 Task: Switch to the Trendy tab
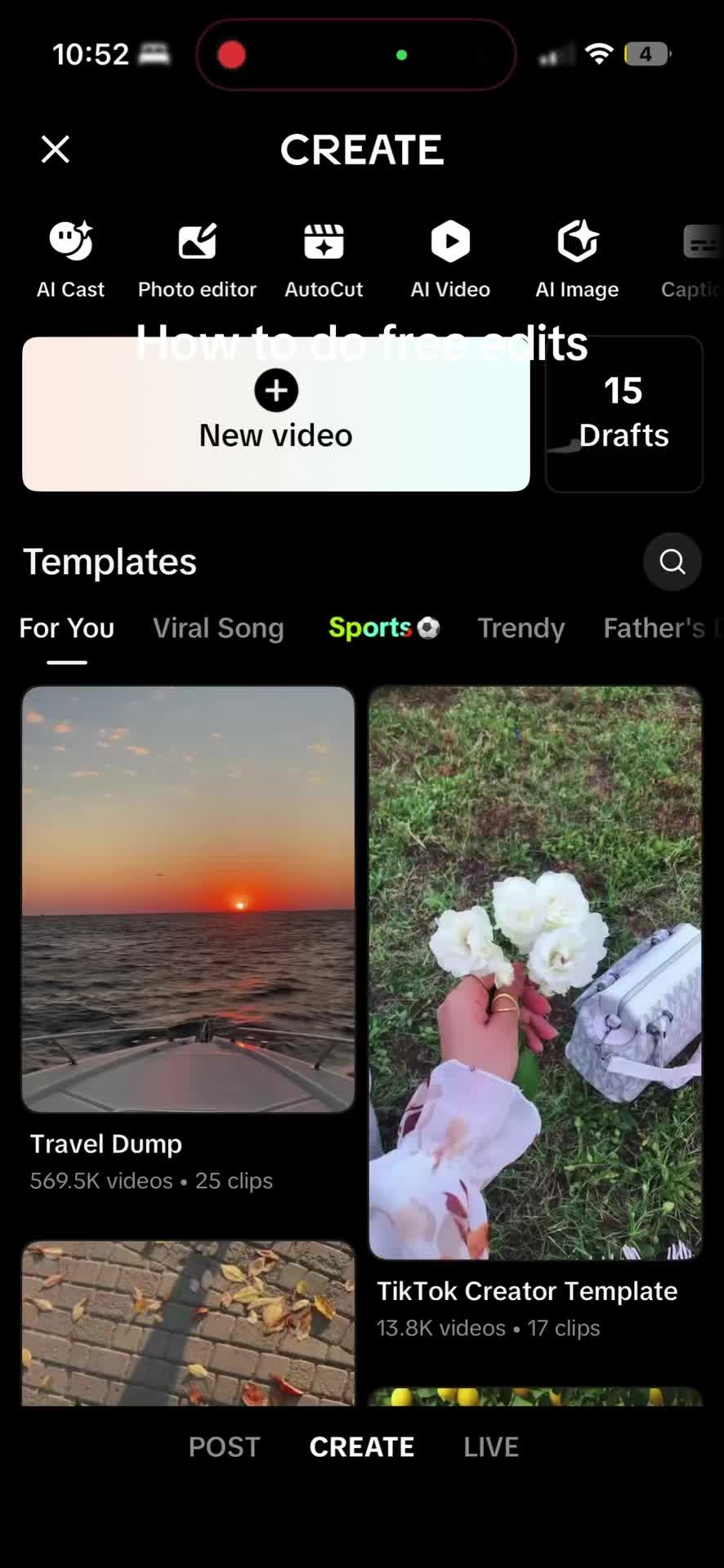[x=521, y=628]
